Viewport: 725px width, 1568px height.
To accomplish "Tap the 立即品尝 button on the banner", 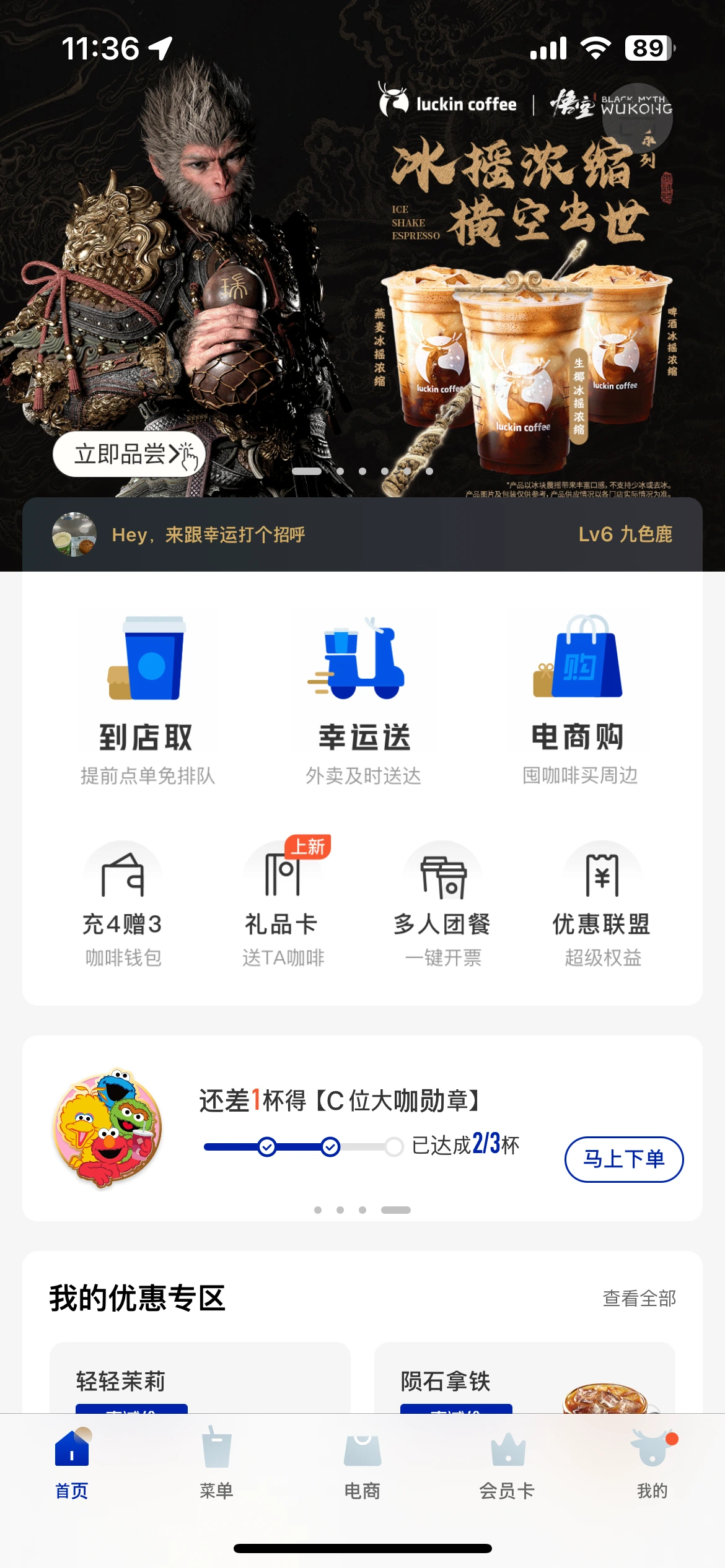I will 130,454.
